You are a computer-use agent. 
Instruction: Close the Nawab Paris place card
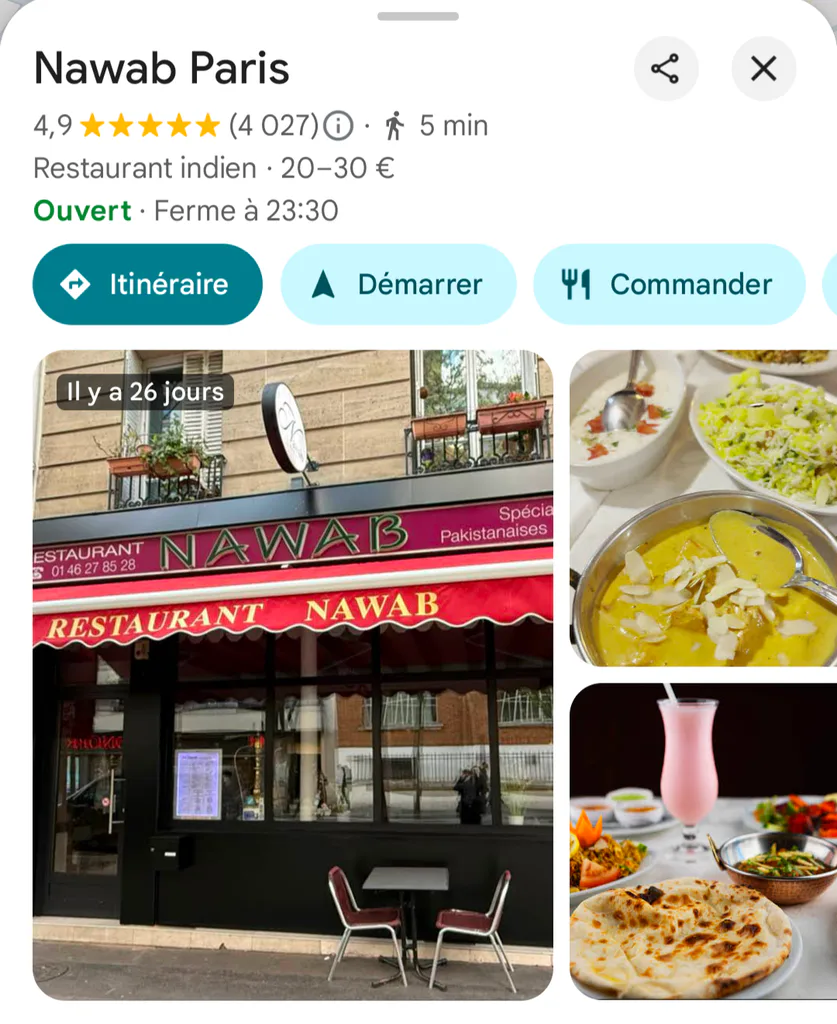click(763, 69)
